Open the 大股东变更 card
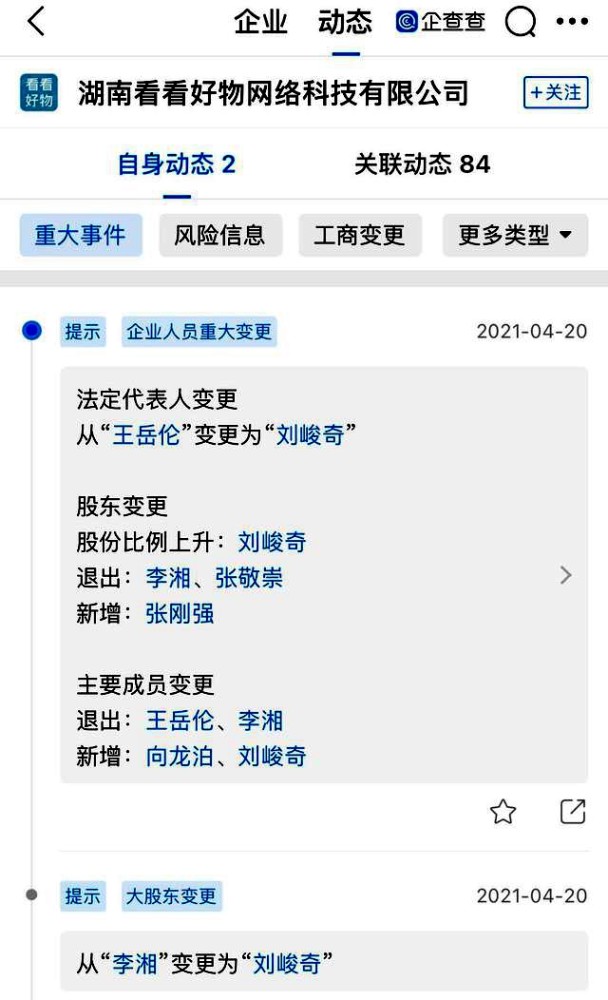 [324, 962]
